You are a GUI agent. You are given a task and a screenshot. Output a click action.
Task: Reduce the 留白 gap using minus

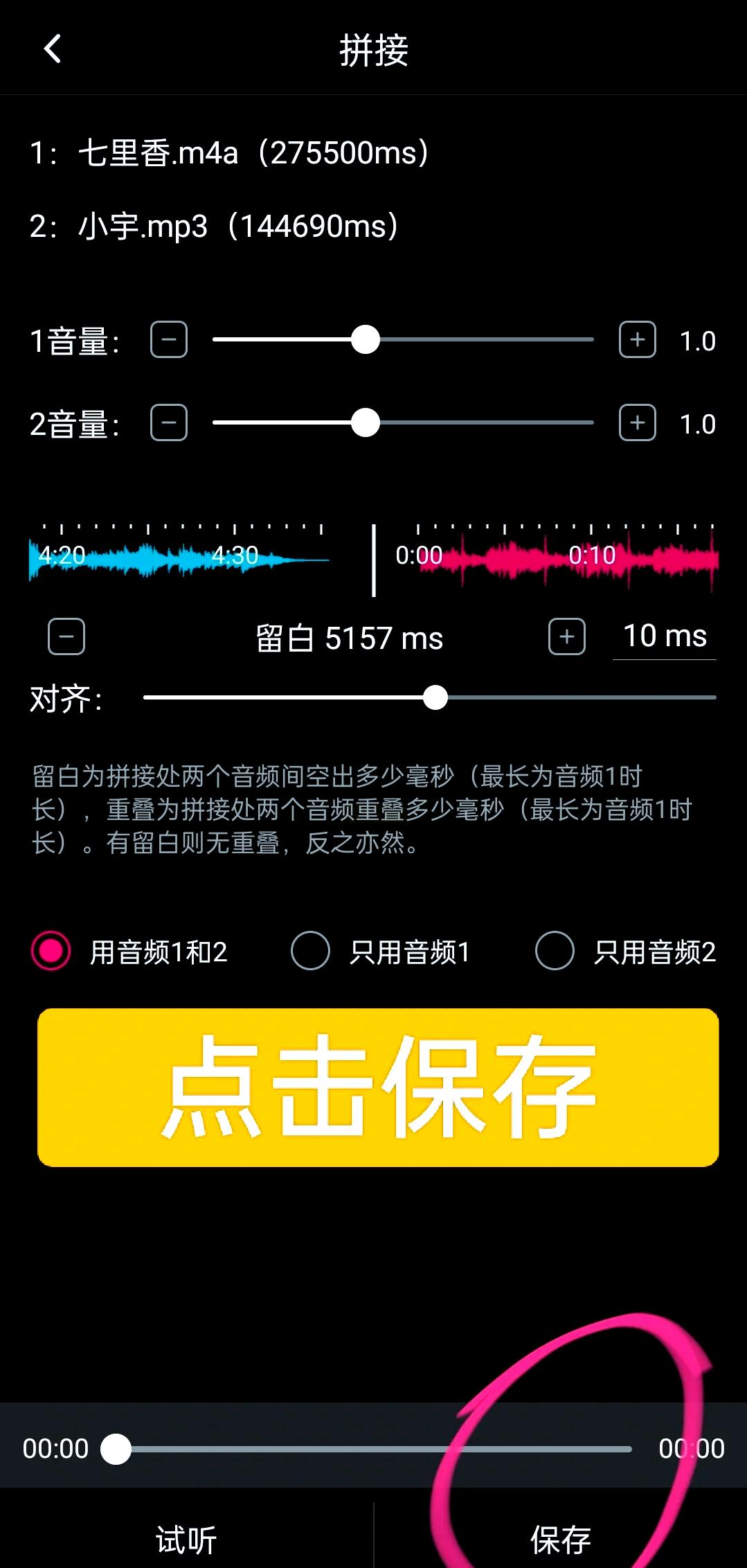[66, 636]
